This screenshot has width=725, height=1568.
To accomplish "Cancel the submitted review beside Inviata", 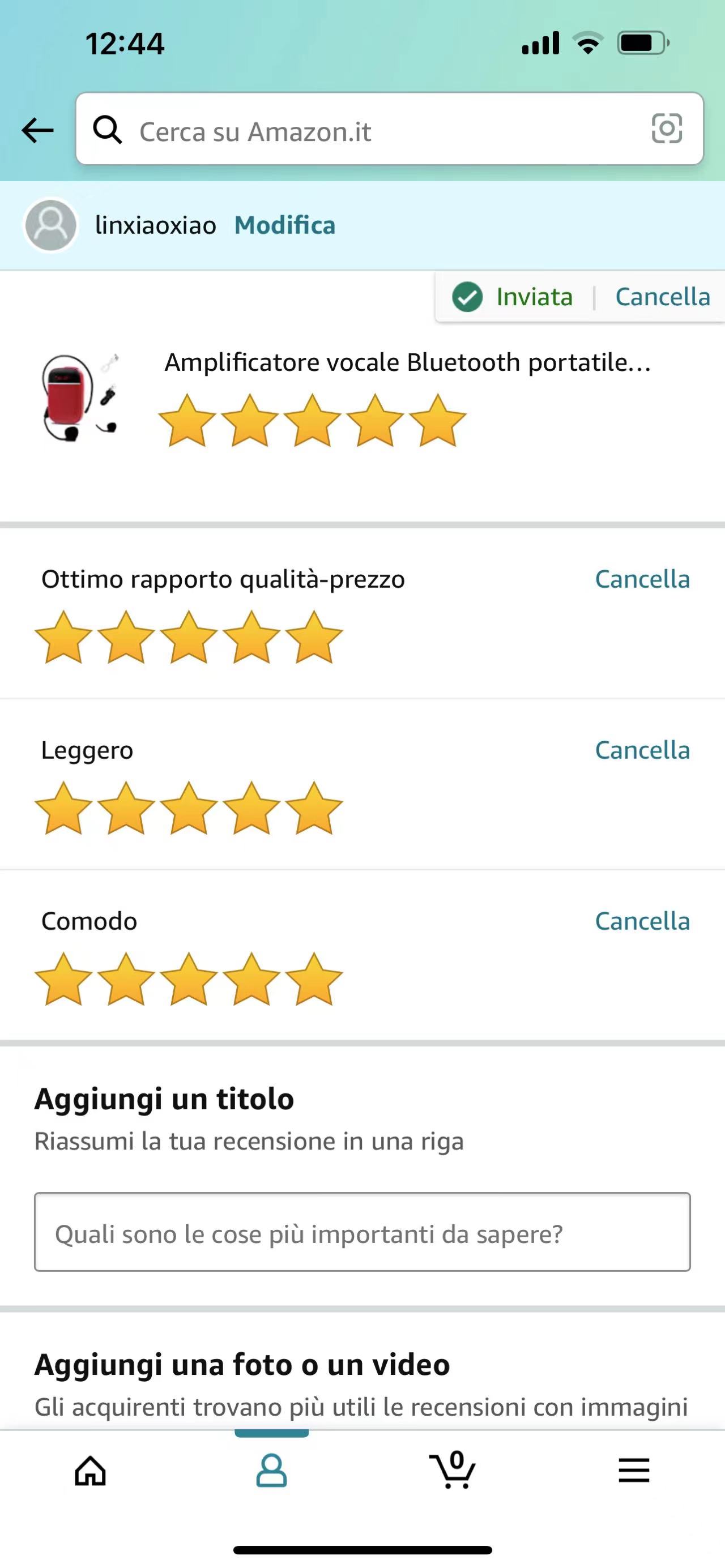I will tap(662, 297).
